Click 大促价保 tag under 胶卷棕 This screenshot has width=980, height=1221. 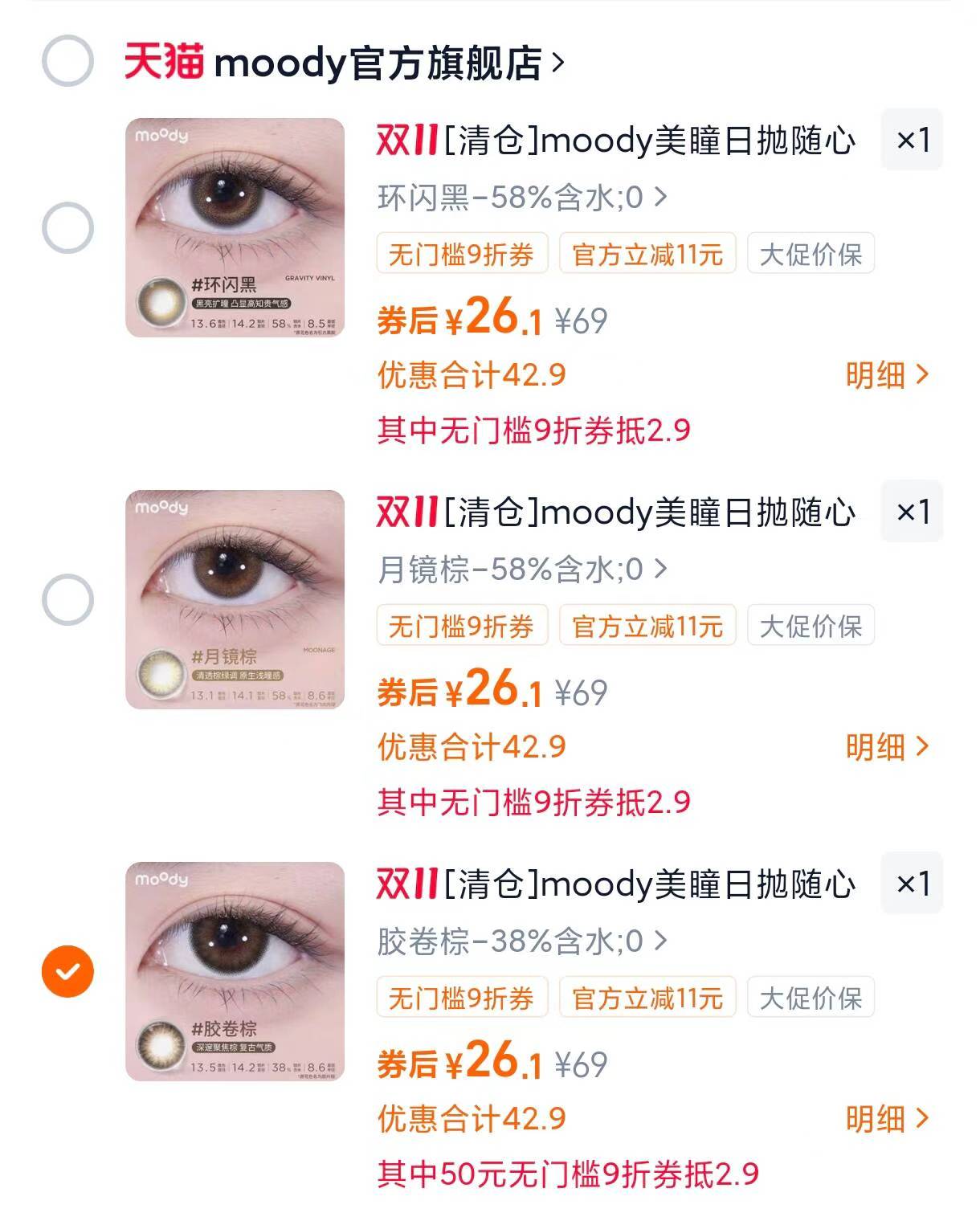[x=810, y=998]
